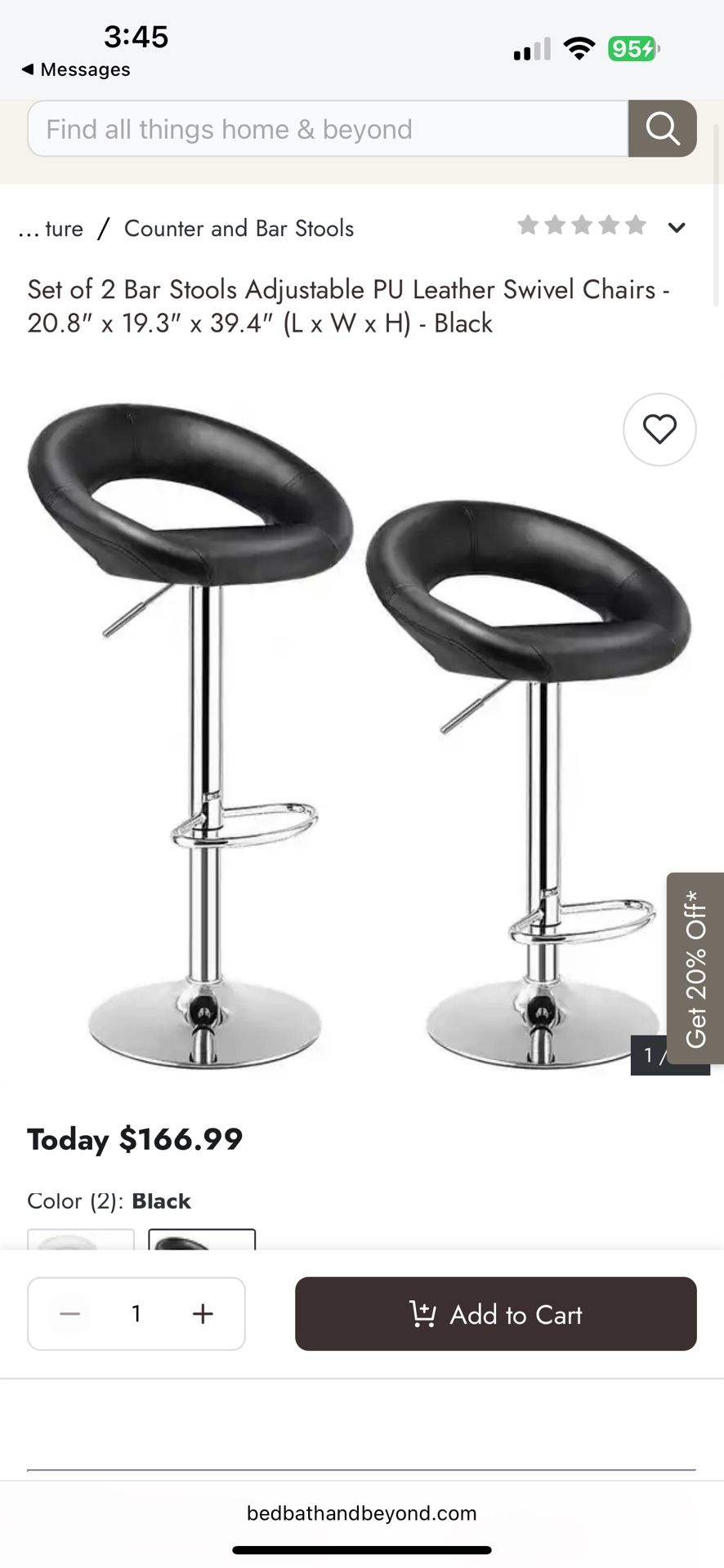Tap the back arrow beside Messages
The height and width of the screenshot is (1568, 724).
pyautogui.click(x=28, y=69)
